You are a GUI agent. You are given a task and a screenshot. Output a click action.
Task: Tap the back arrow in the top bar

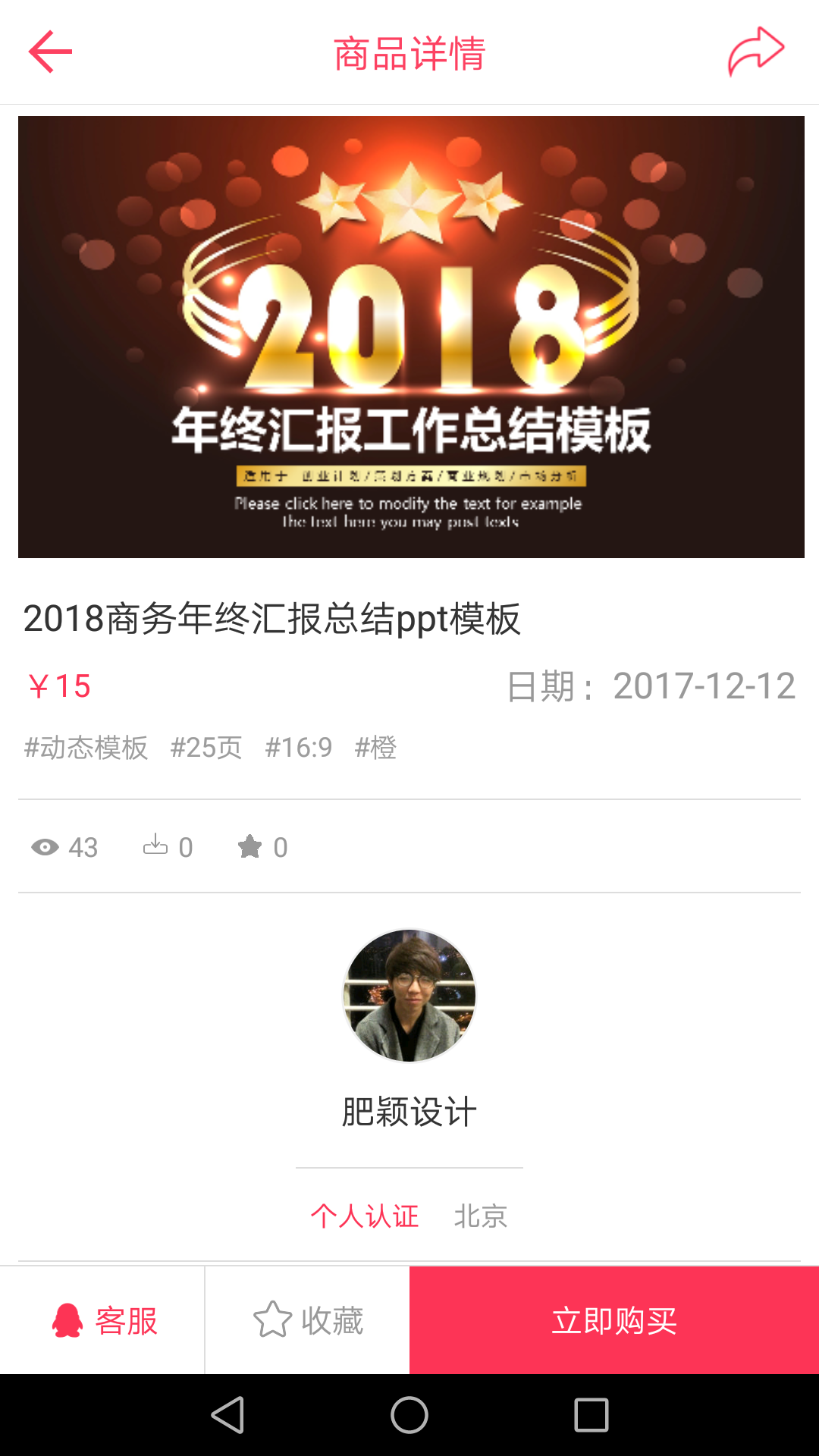(49, 52)
